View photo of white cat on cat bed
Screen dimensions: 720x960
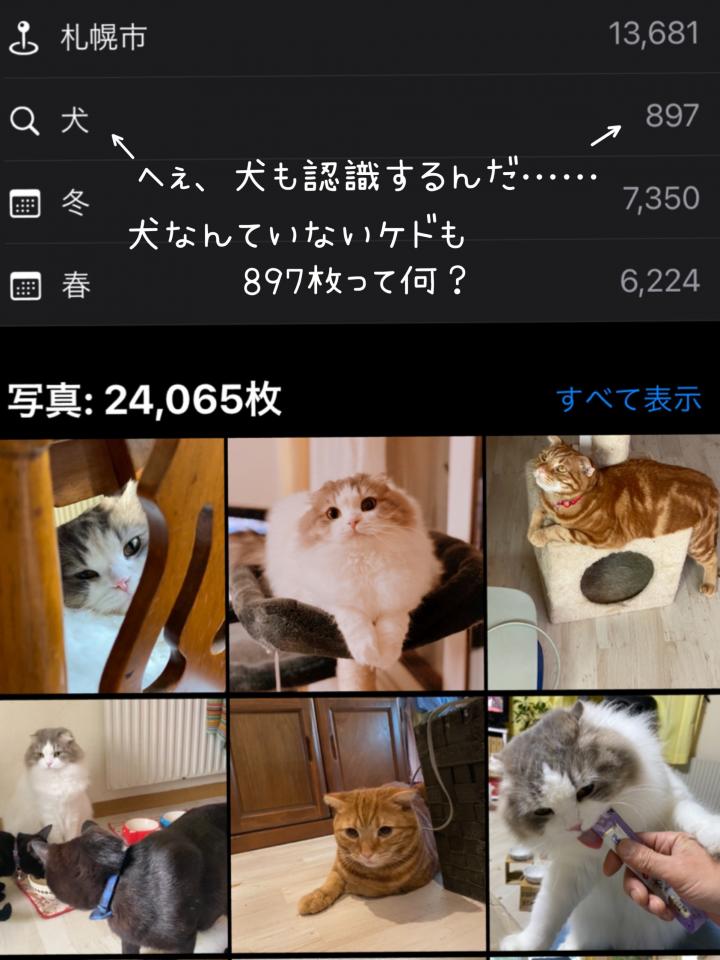click(355, 564)
